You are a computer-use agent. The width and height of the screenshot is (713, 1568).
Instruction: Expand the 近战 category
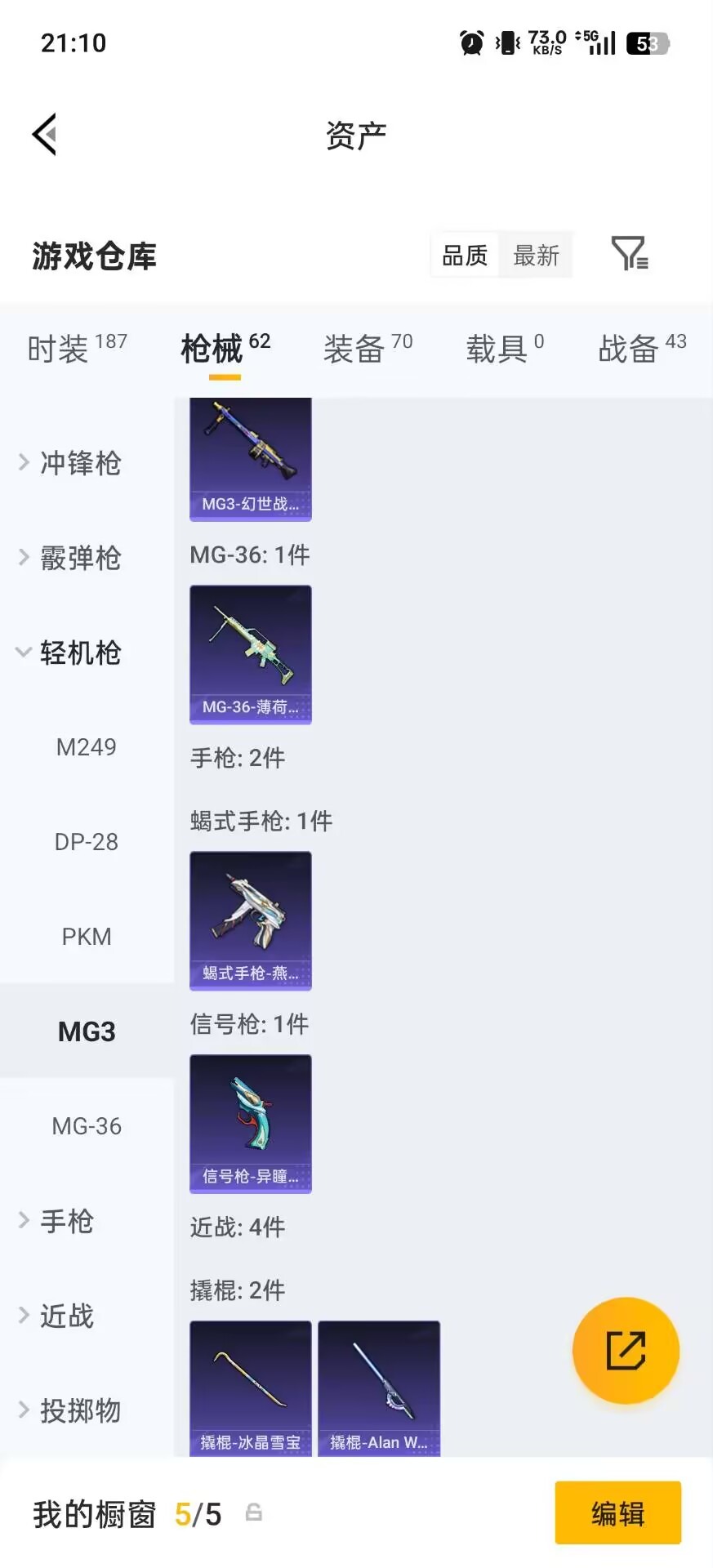[67, 1316]
